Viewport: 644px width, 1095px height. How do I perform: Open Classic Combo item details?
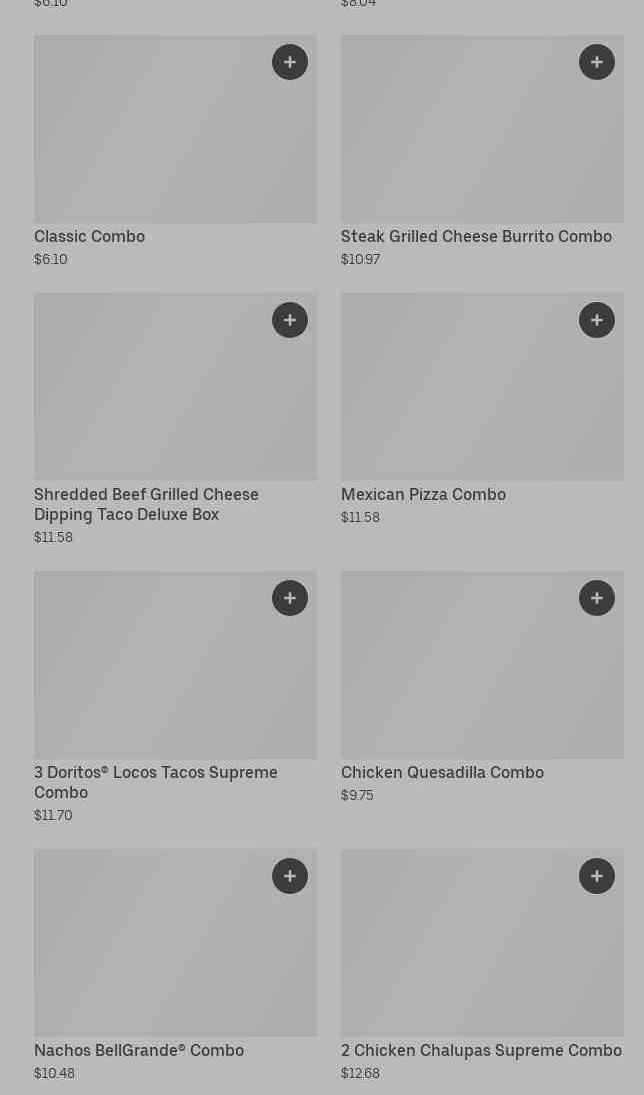click(150, 140)
